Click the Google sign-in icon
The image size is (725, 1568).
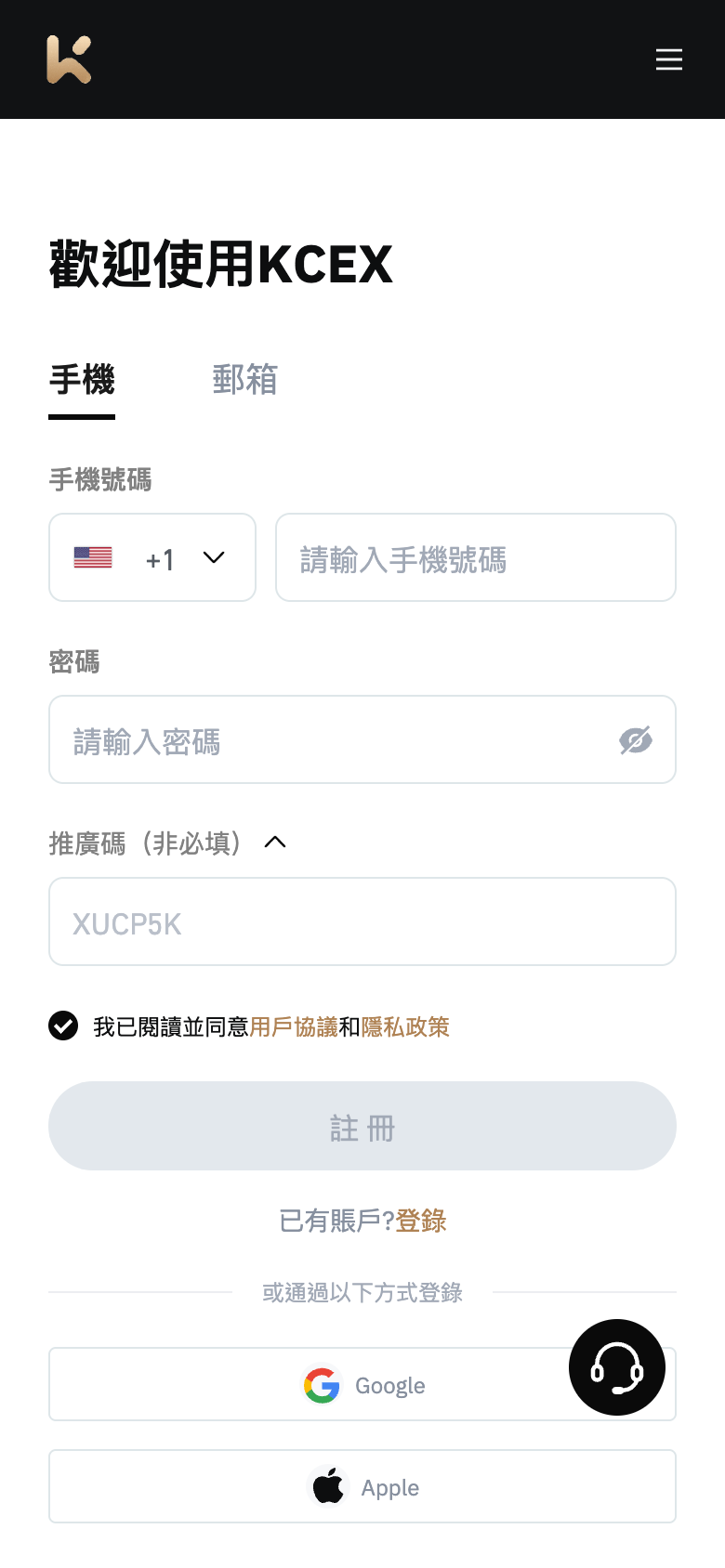(x=322, y=1385)
